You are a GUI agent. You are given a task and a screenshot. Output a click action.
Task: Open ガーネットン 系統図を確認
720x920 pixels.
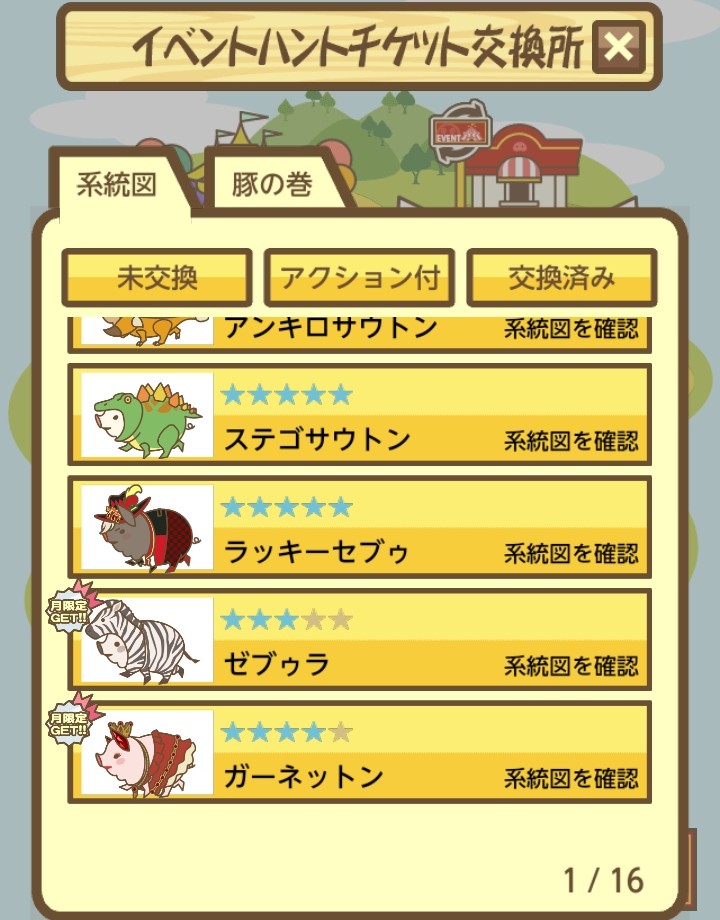pyautogui.click(x=570, y=777)
